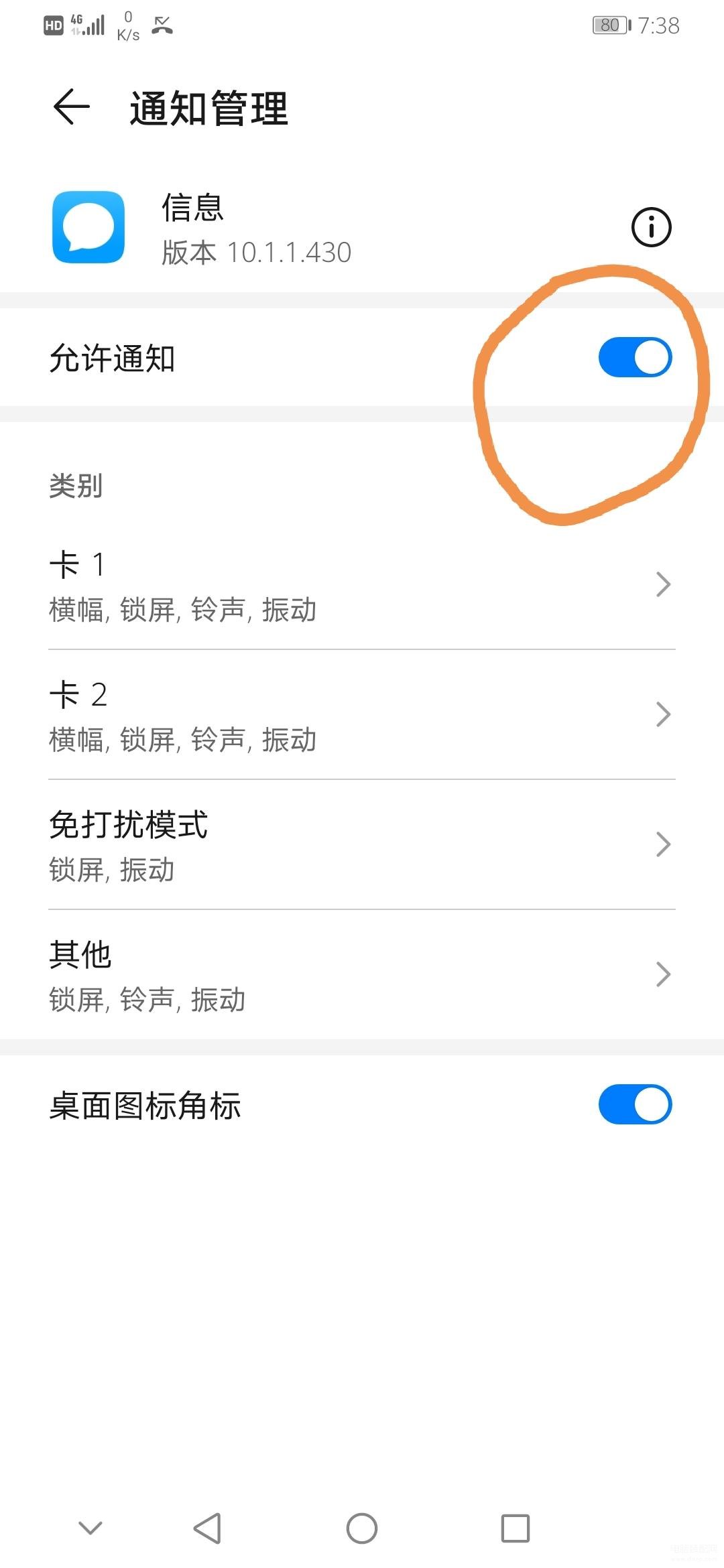Image resolution: width=724 pixels, height=1568 pixels.
Task: Open 卡 1 notification category
Action: [362, 585]
